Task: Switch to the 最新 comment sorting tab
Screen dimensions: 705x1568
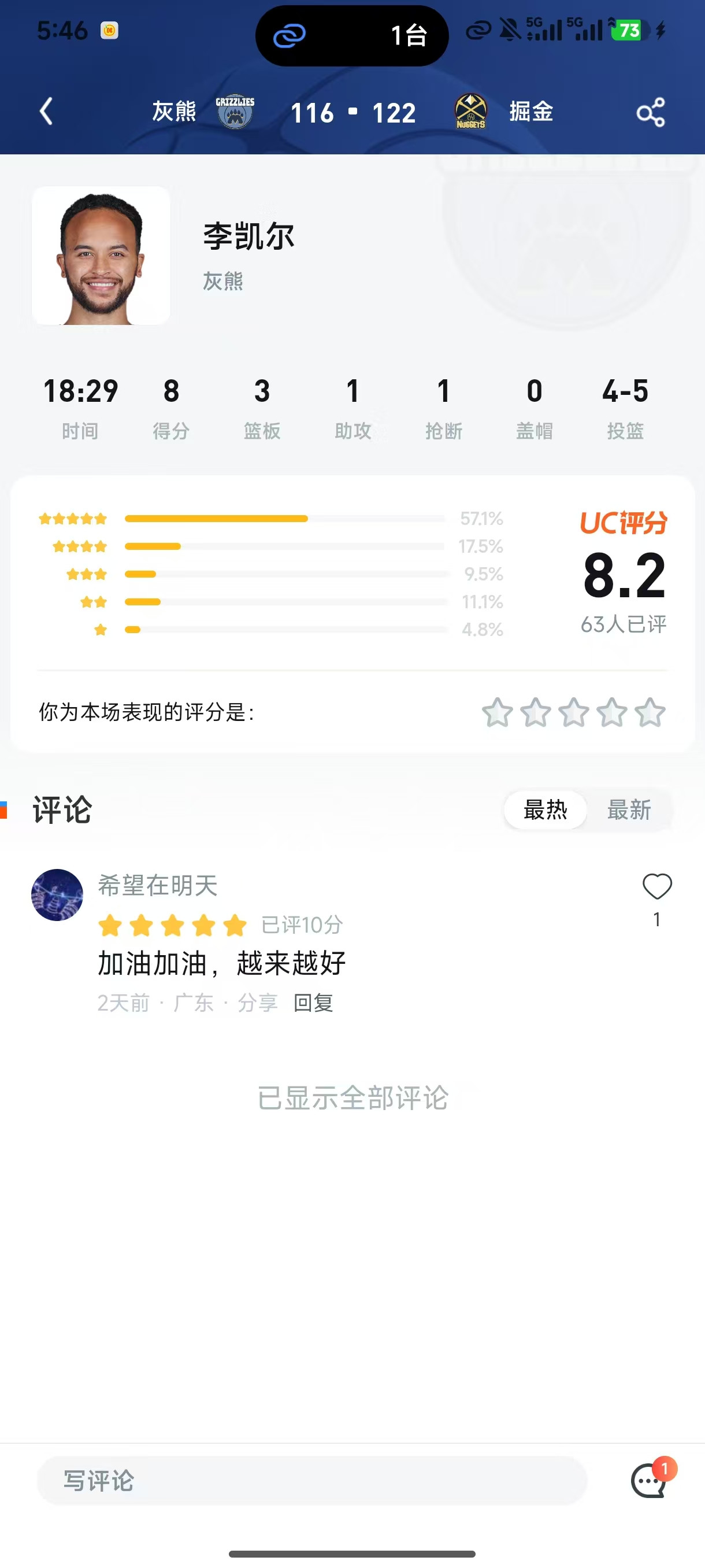Action: pyautogui.click(x=629, y=810)
